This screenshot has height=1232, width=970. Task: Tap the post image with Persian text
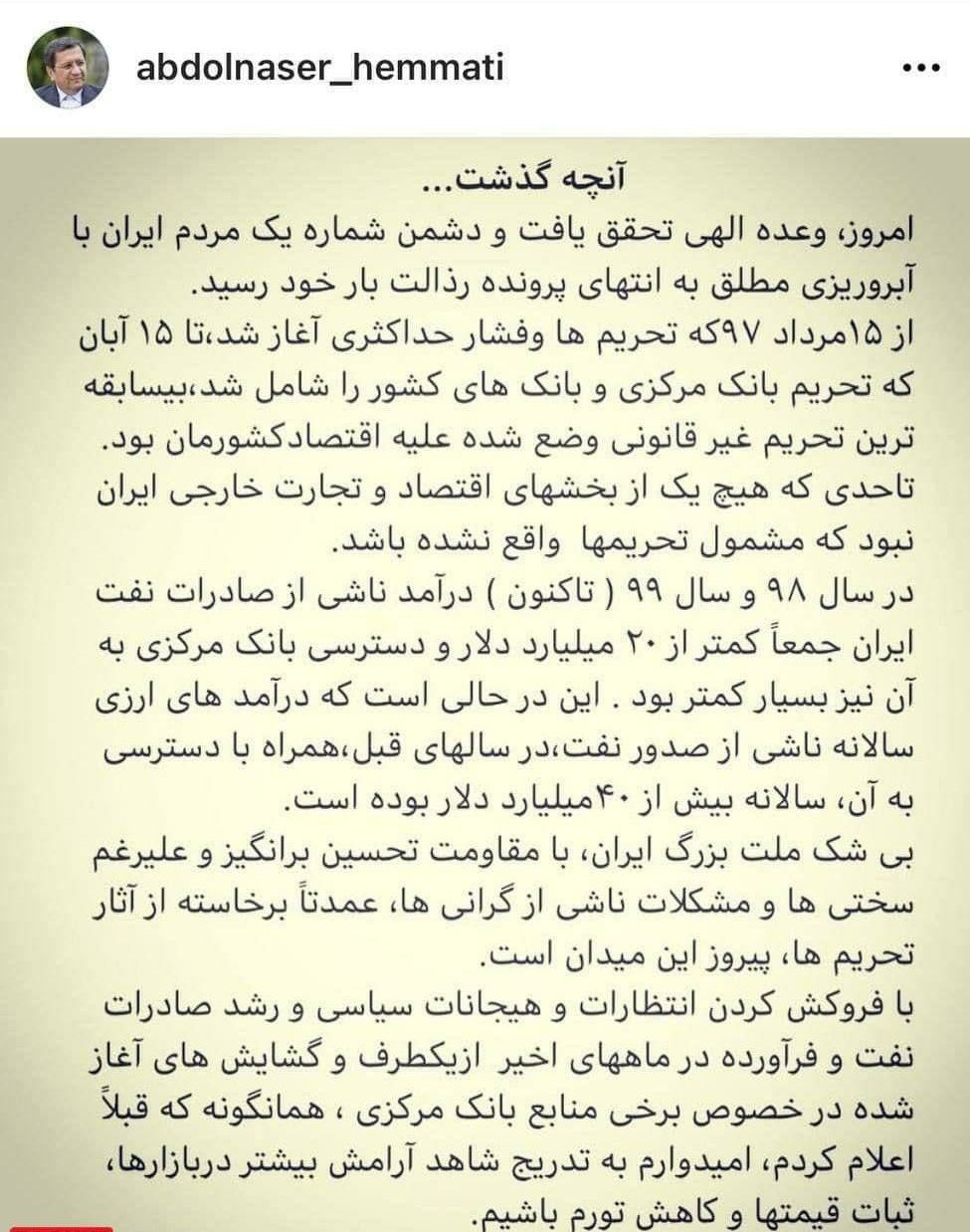coord(485,685)
